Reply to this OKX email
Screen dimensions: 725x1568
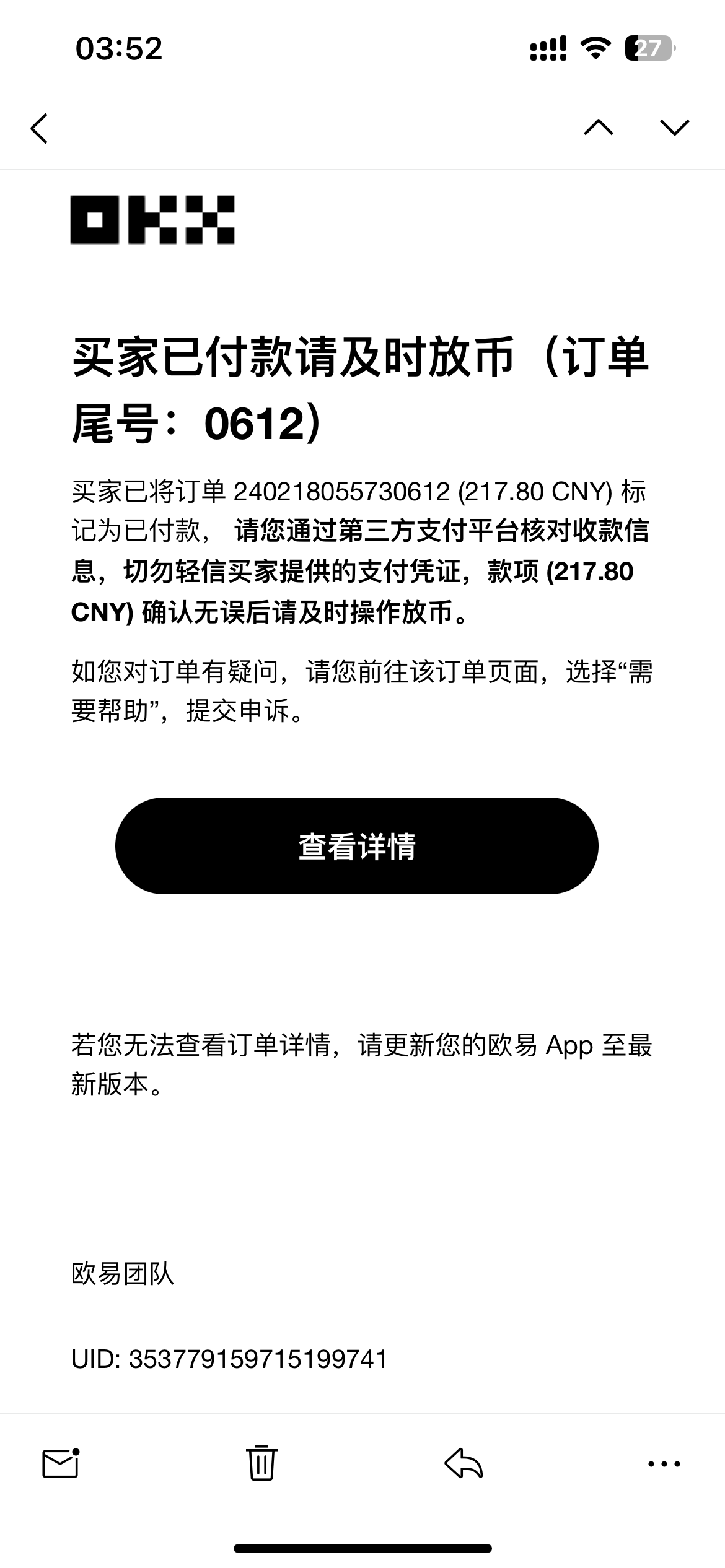coord(464,1465)
